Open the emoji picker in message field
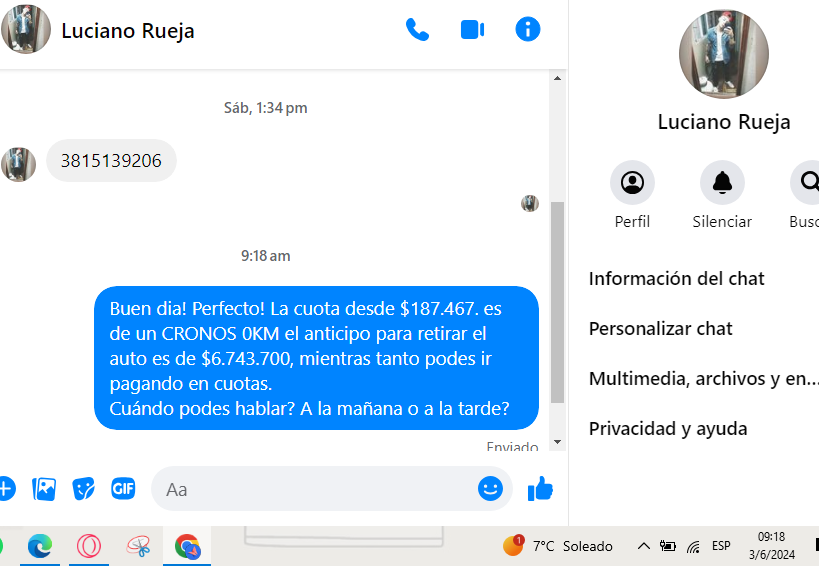 point(489,489)
